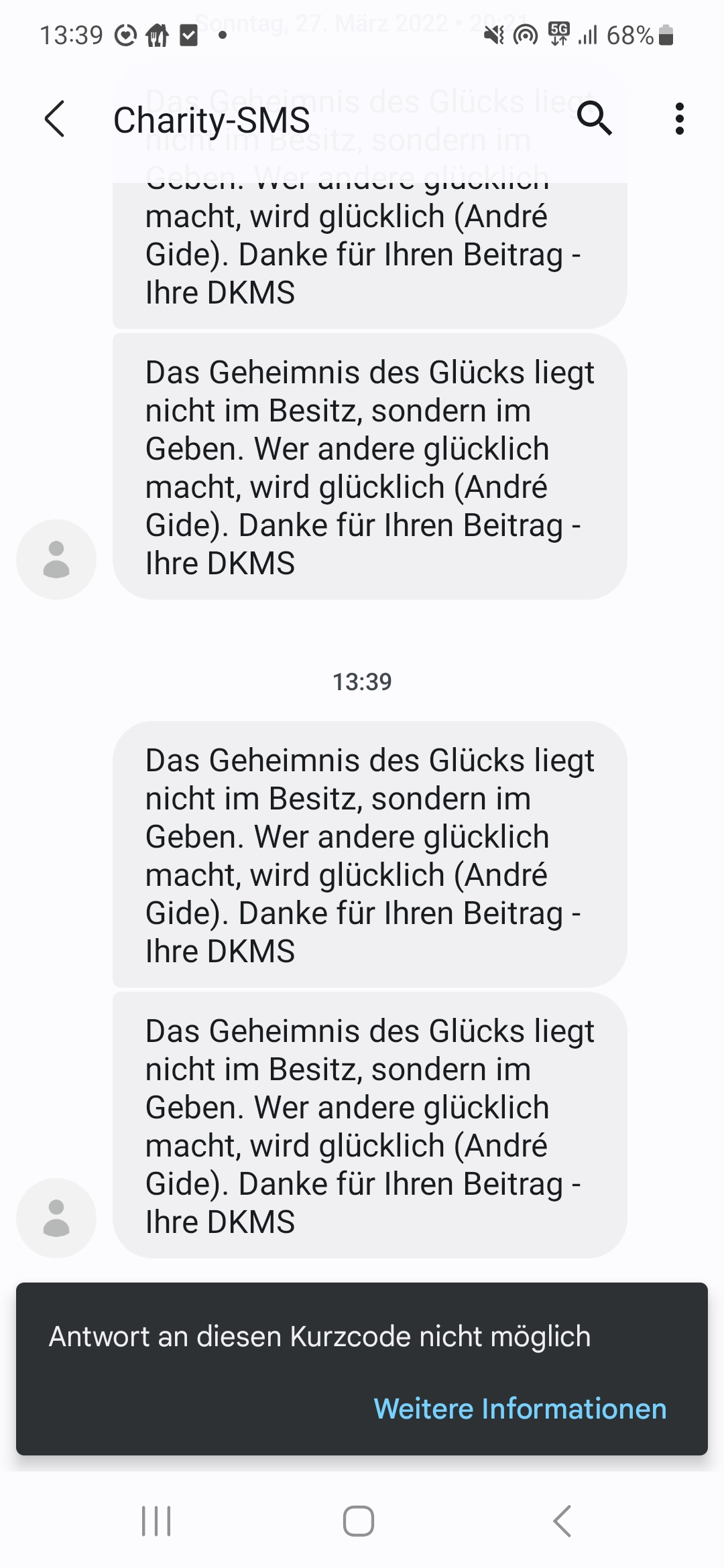Viewport: 724px width, 1568px height.
Task: Go back from the Charity-SMS conversation
Action: pyautogui.click(x=55, y=119)
